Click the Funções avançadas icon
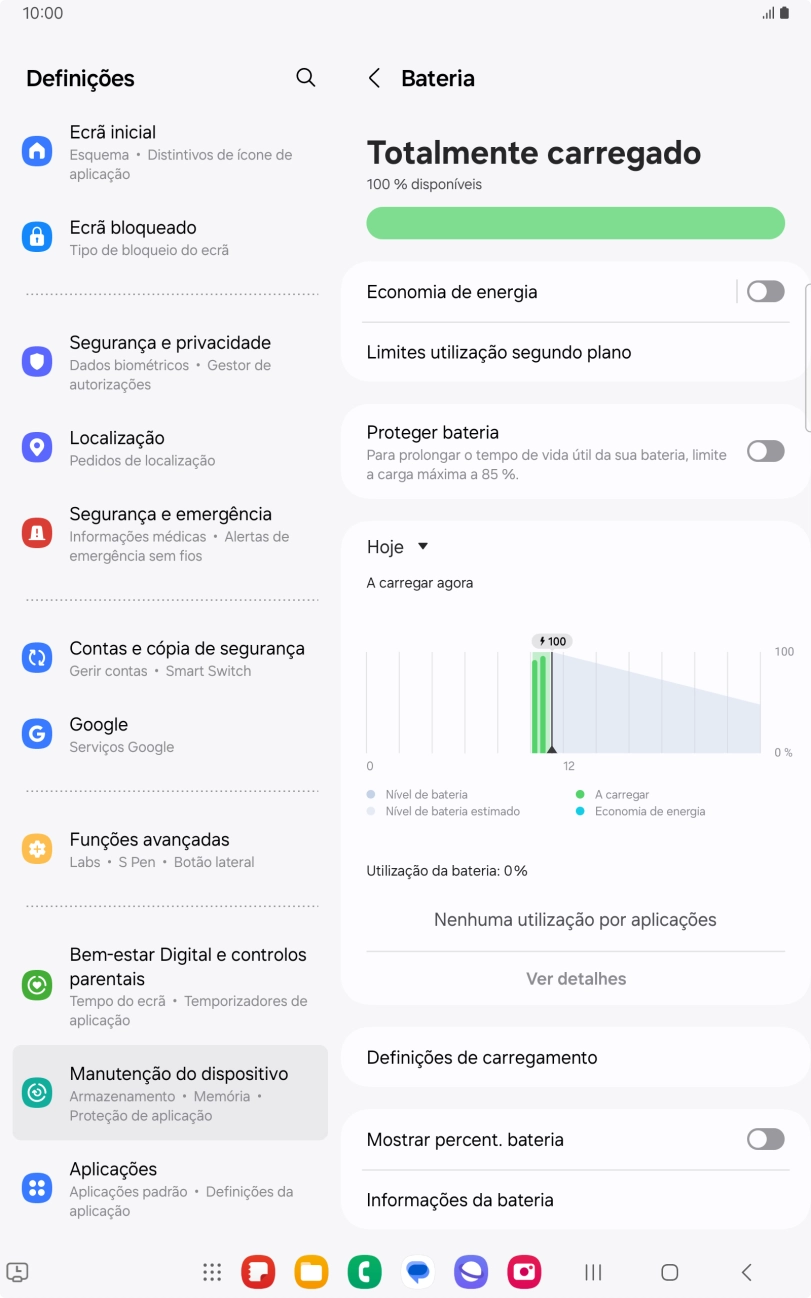811x1298 pixels. tap(37, 848)
